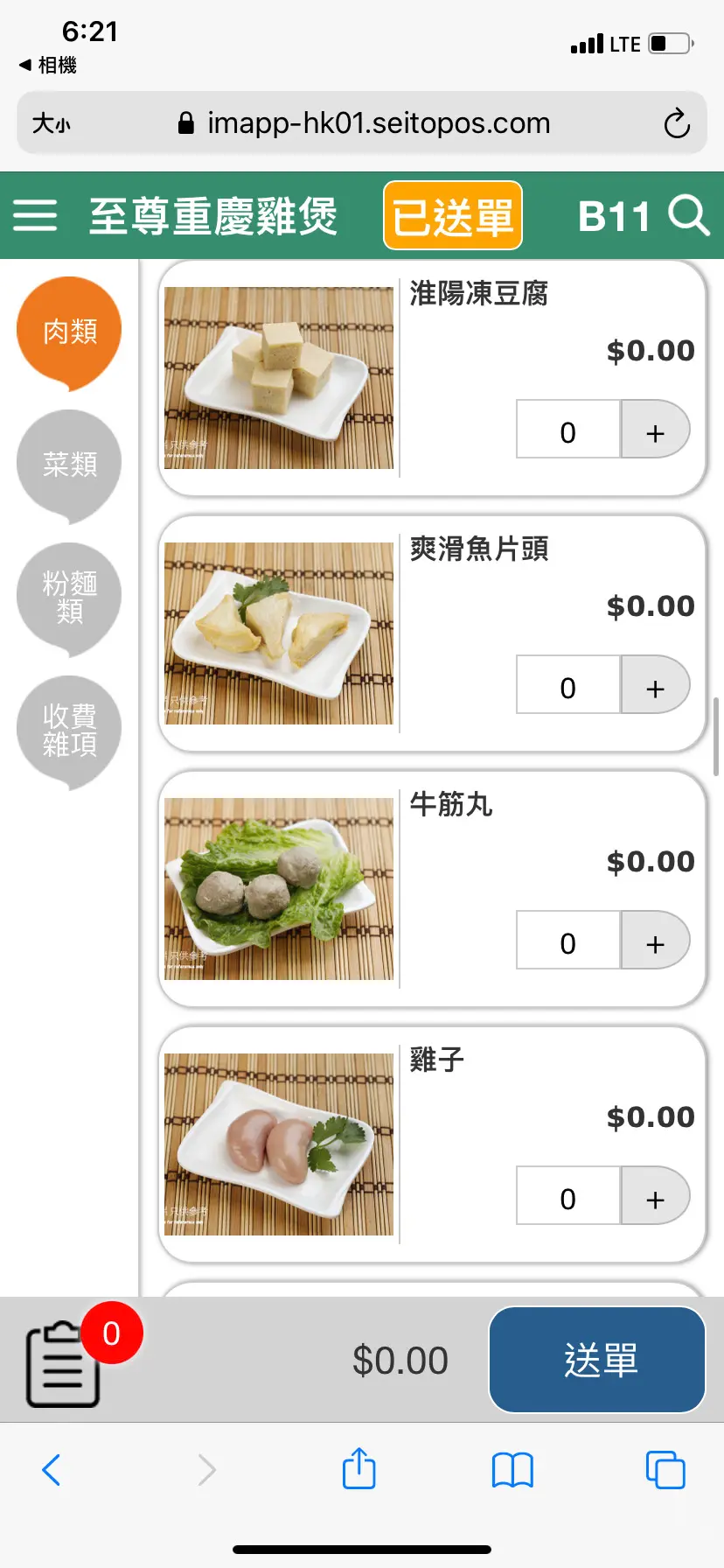The image size is (724, 1568).
Task: Increase quantity of 爽滑魚片頭
Action: tap(655, 686)
